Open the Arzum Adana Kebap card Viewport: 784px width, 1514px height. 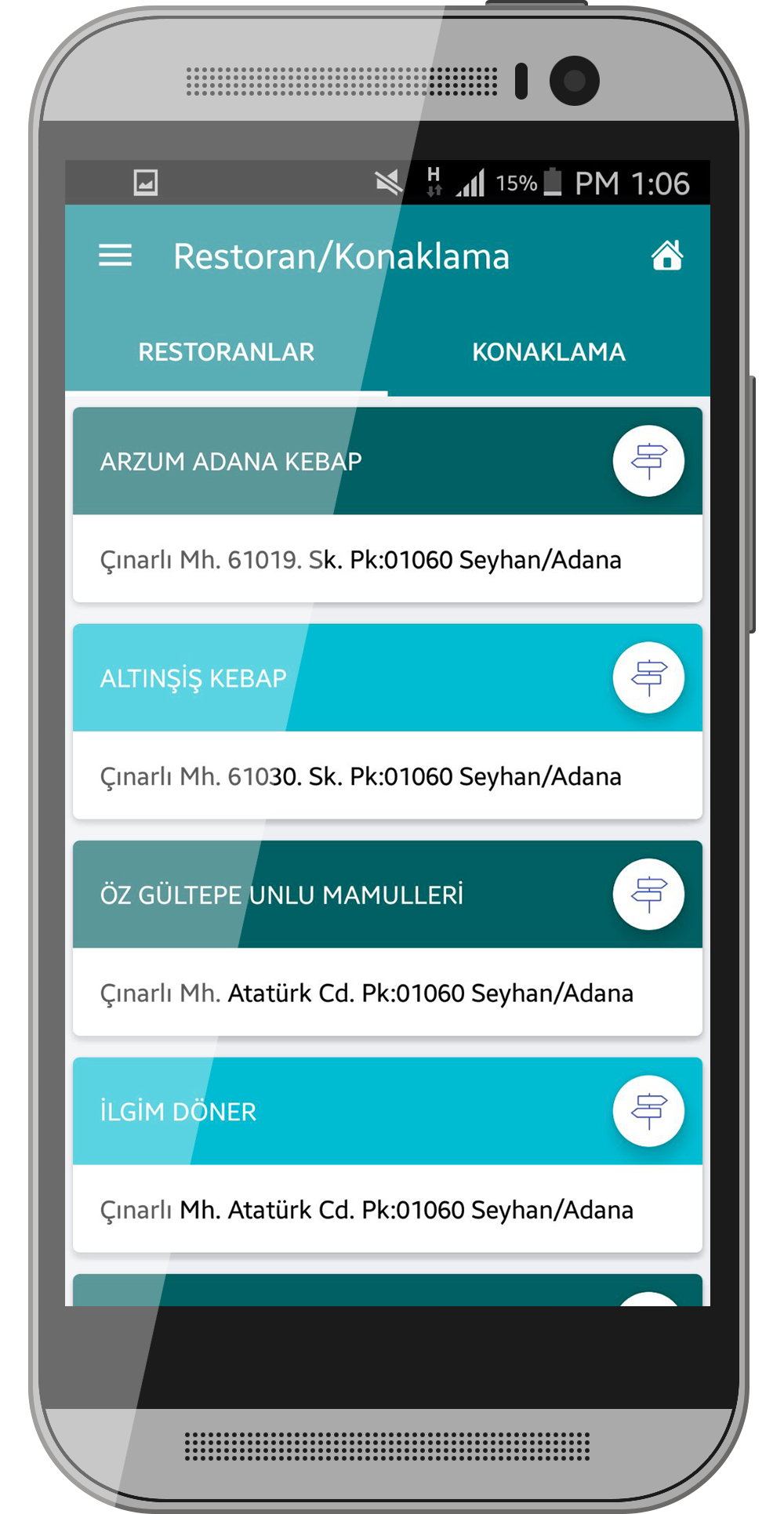click(387, 505)
